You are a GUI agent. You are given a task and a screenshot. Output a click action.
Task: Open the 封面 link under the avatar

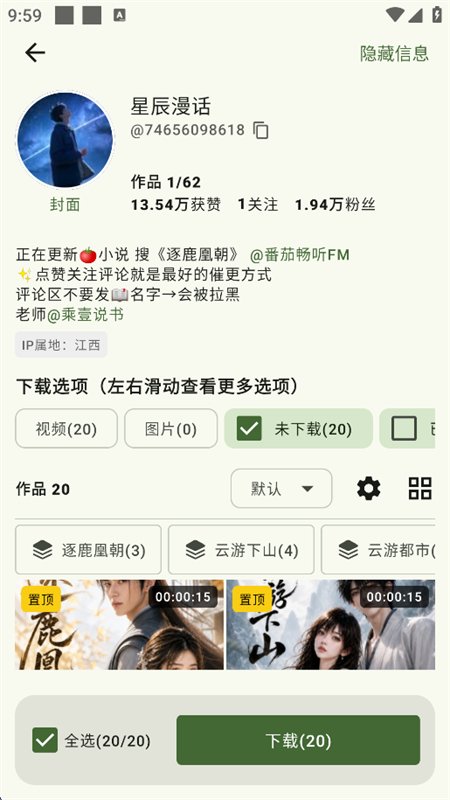65,205
